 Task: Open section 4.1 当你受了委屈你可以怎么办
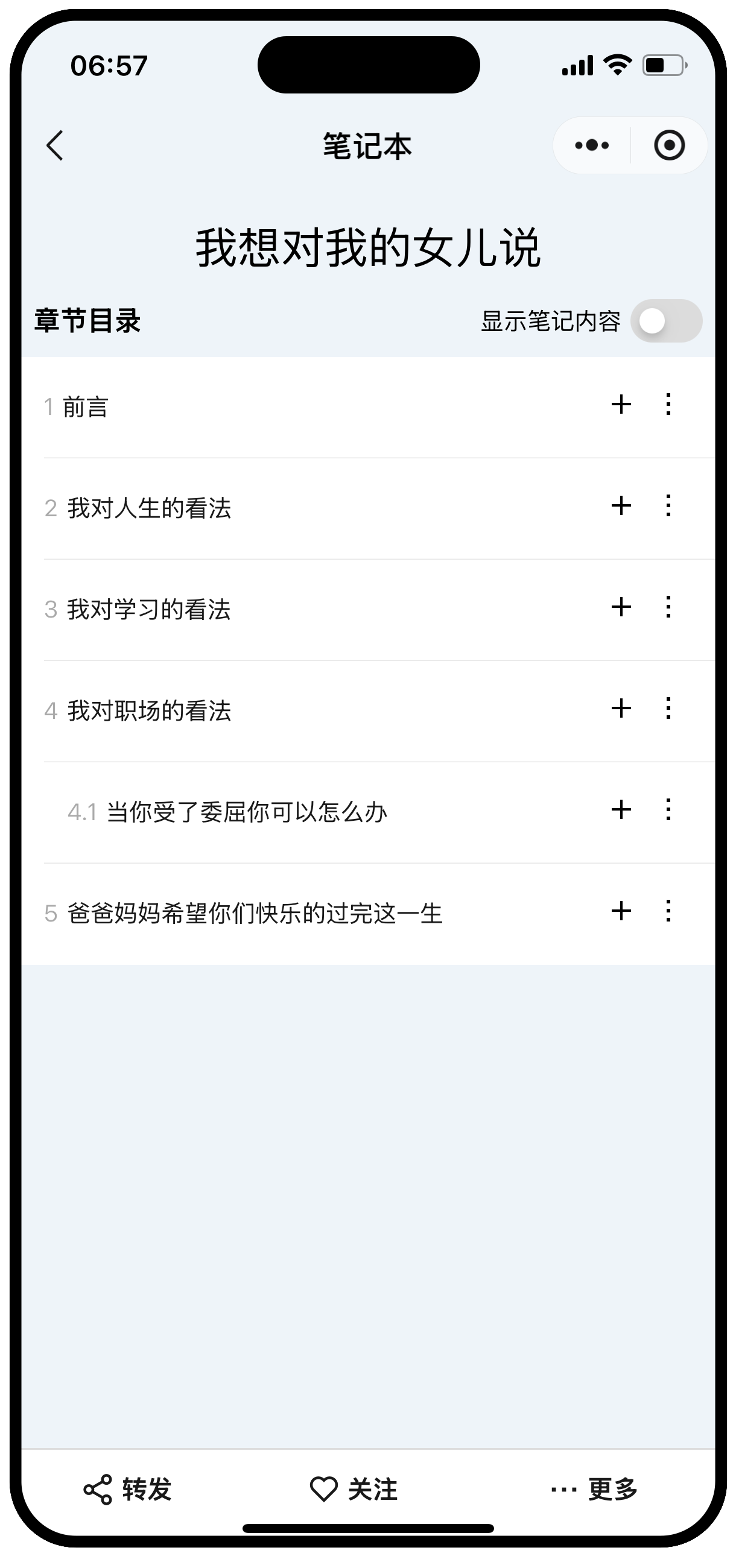(x=247, y=812)
